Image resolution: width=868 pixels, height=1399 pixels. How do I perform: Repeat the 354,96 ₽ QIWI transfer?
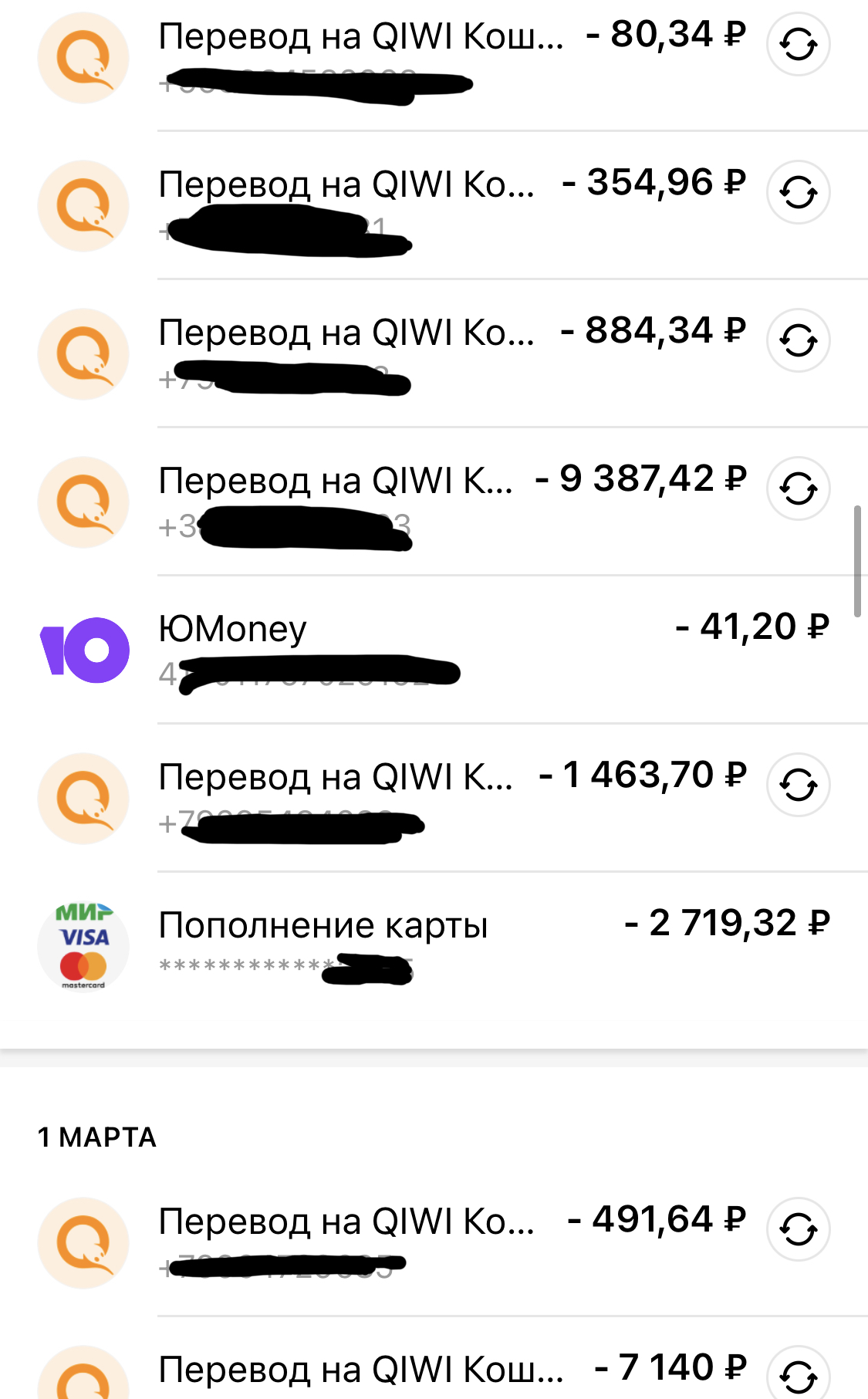coord(798,192)
